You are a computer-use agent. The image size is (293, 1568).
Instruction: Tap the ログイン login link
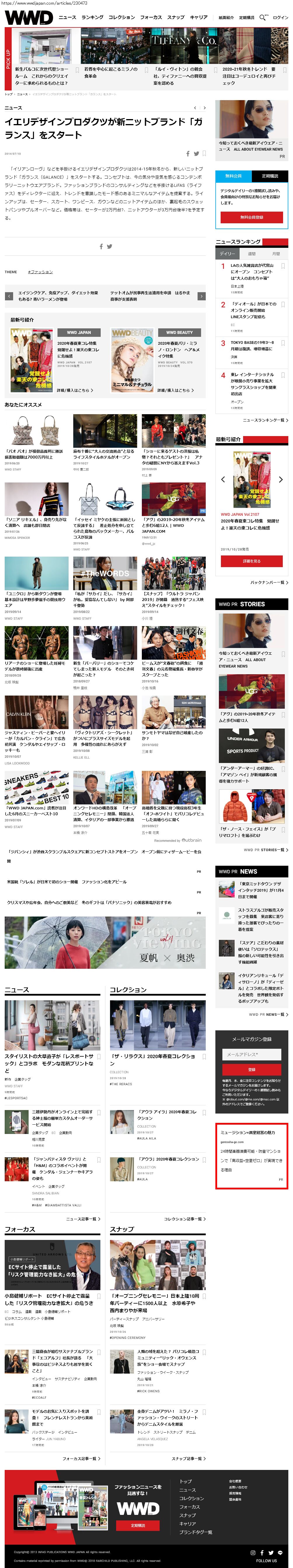(x=280, y=18)
